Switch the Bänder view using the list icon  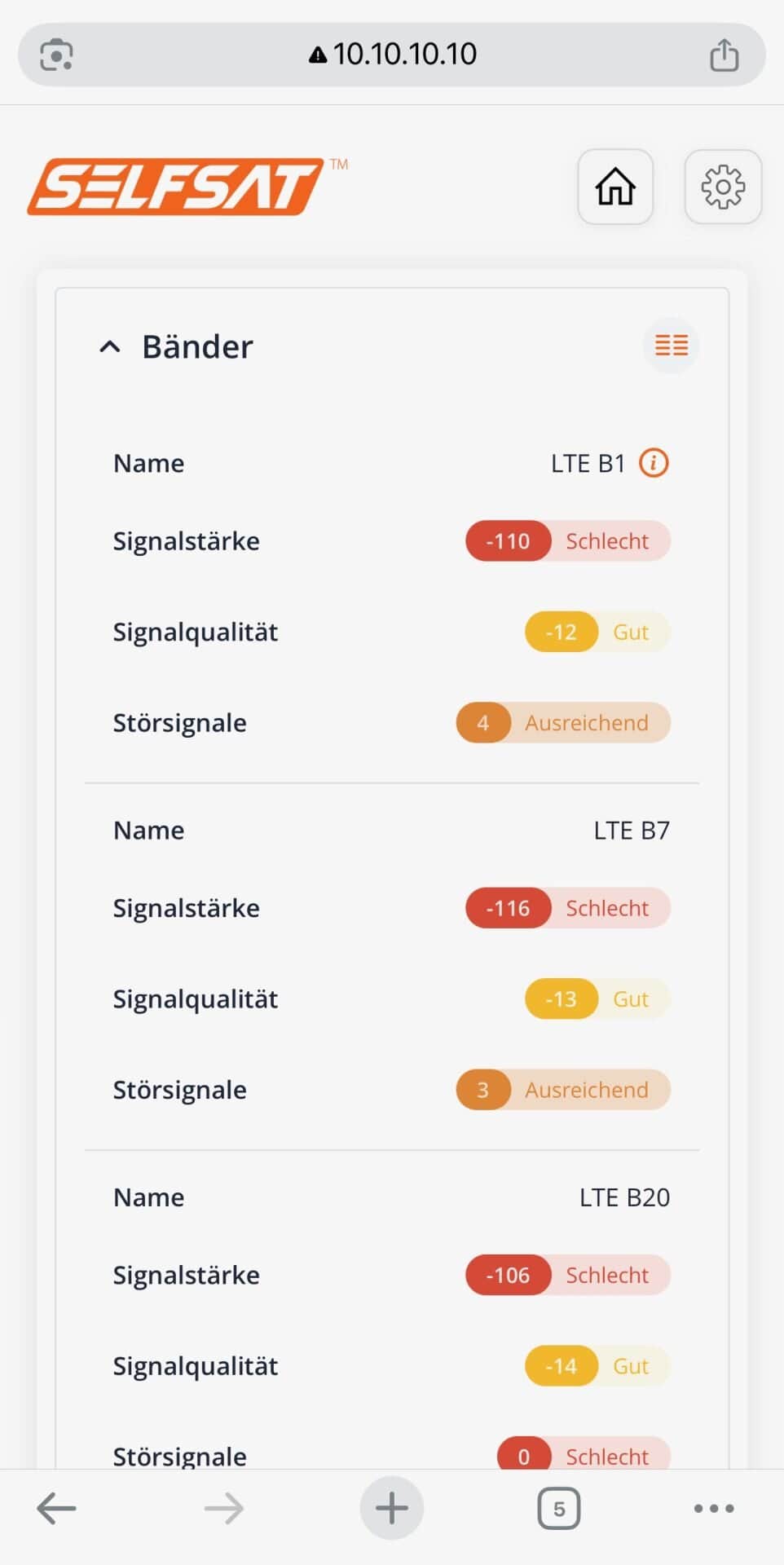[x=669, y=346]
